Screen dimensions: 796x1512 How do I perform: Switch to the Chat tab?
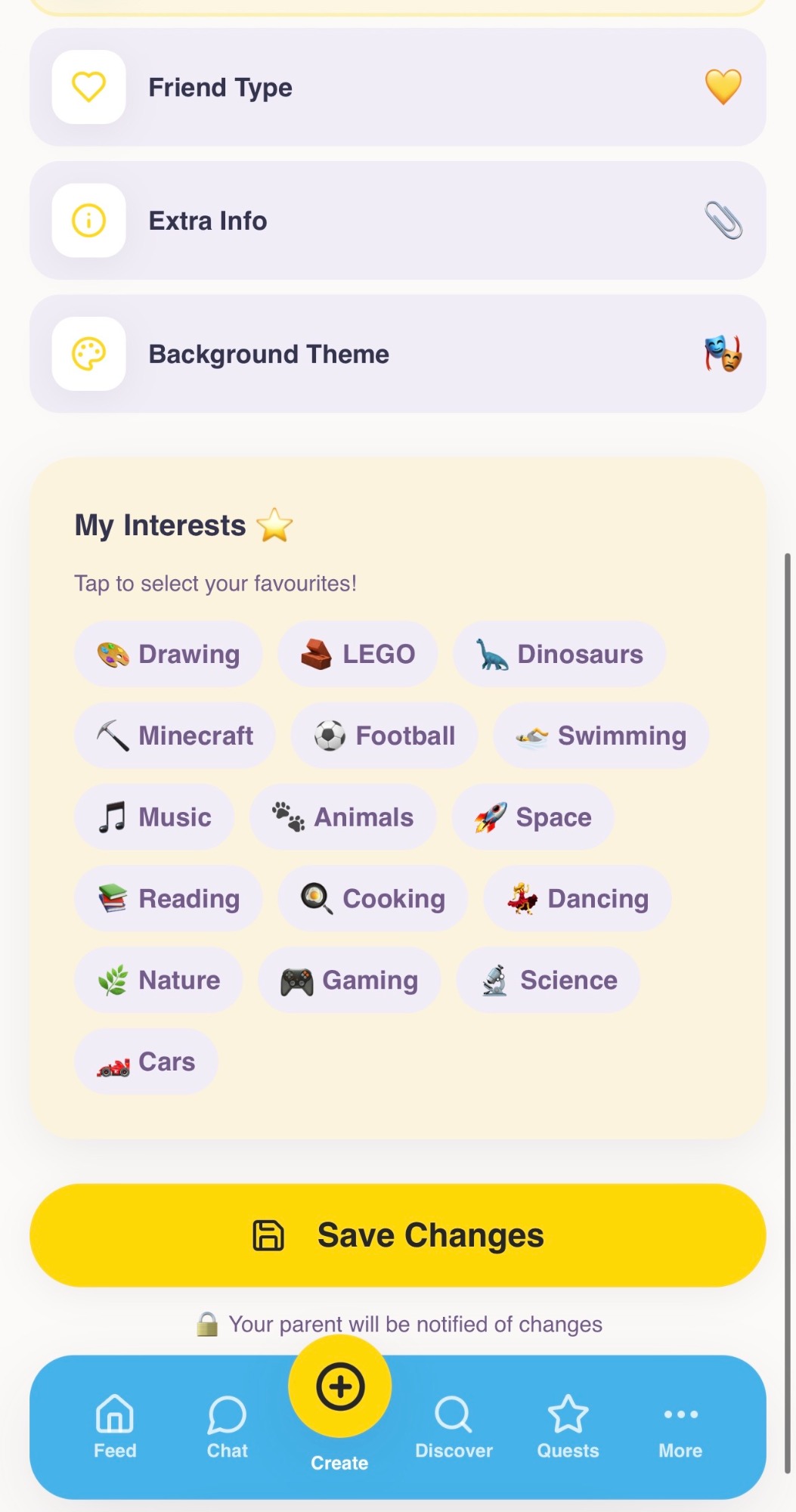pos(228,1427)
